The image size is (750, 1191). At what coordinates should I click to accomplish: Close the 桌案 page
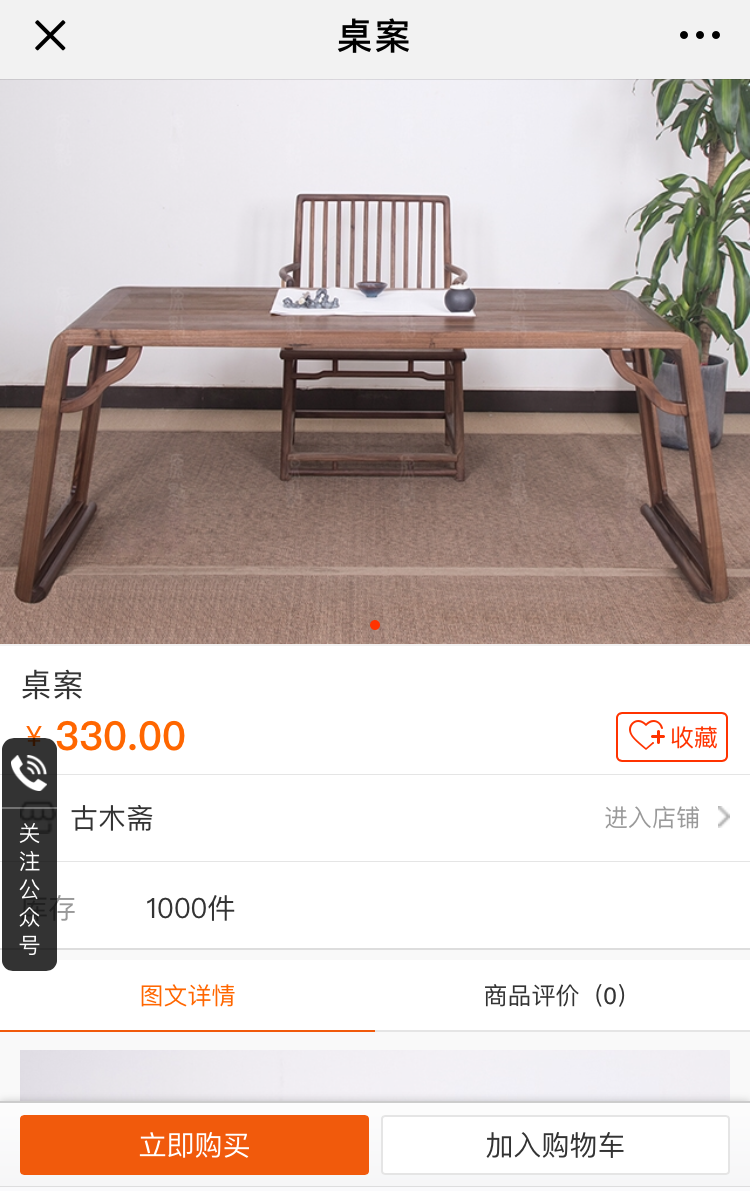50,36
